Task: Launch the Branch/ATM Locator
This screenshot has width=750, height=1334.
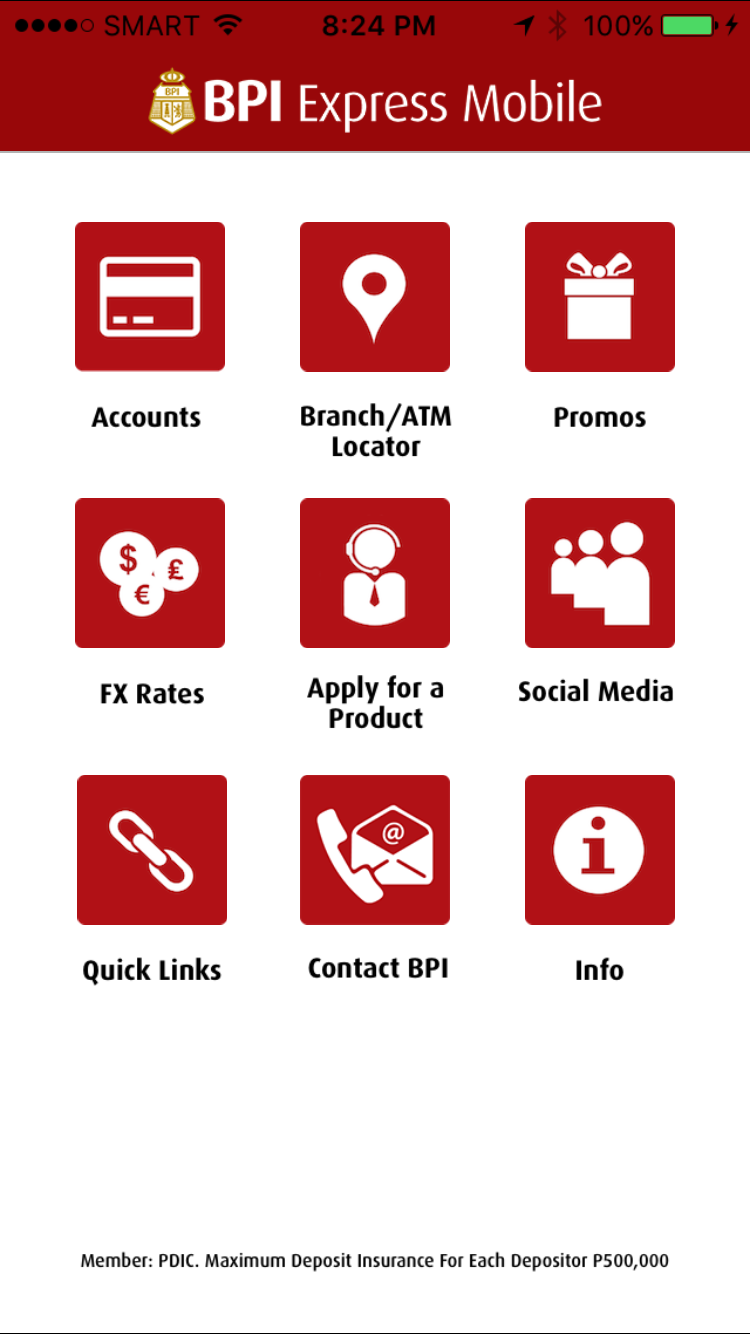Action: 375,297
